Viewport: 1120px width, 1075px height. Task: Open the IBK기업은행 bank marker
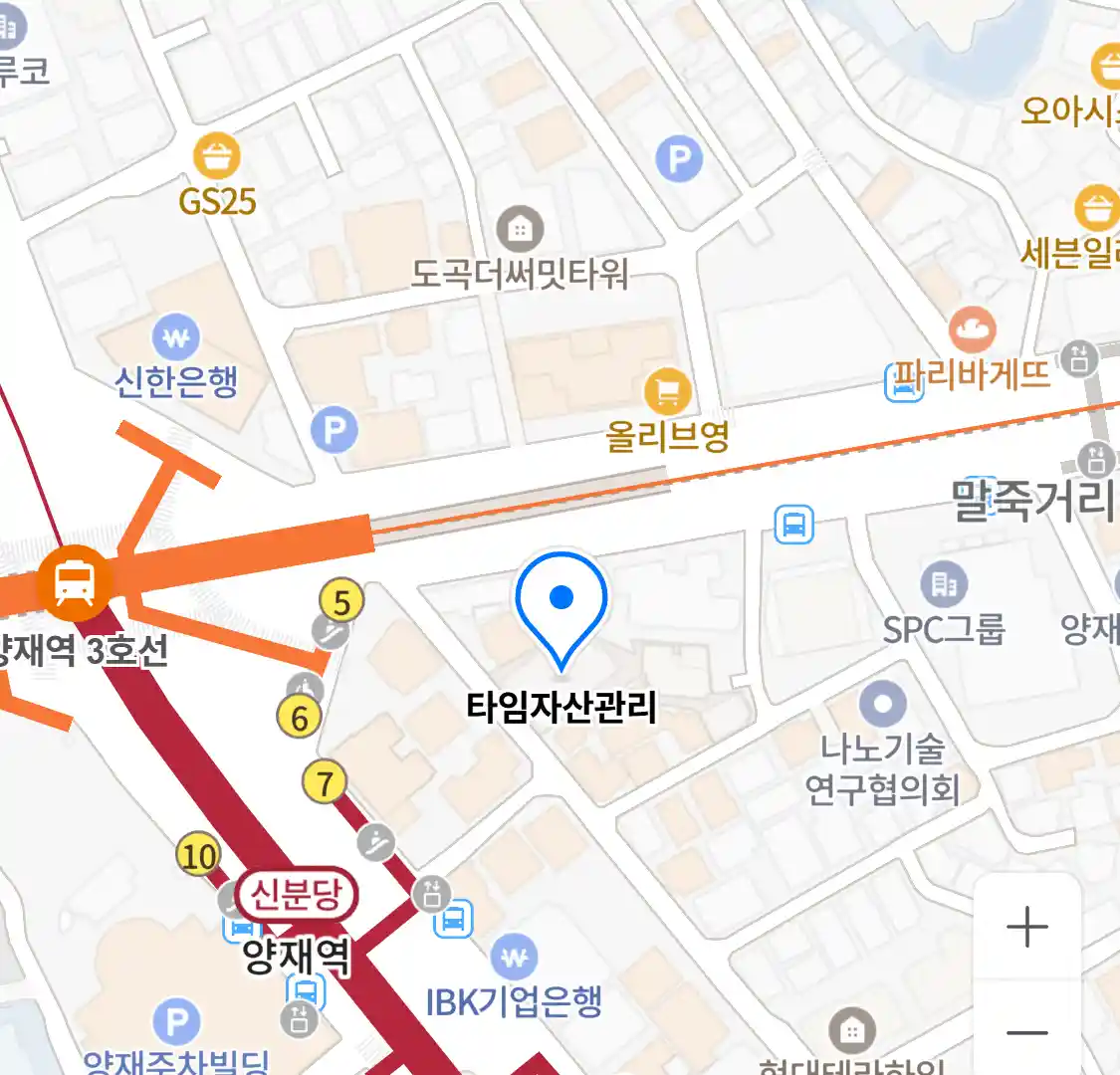[x=514, y=959]
